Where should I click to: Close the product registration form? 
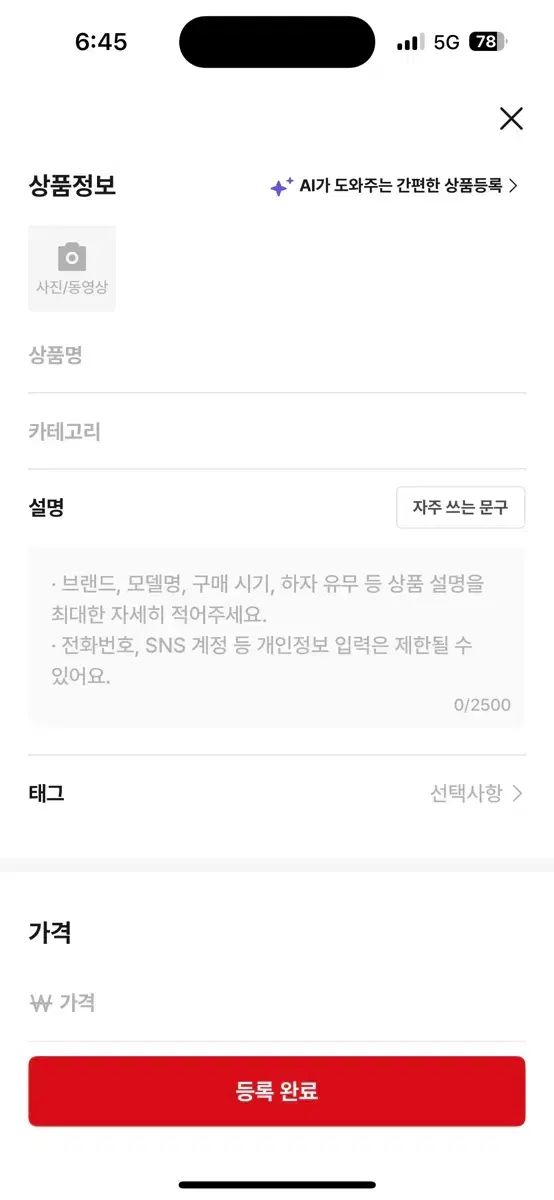coord(511,119)
